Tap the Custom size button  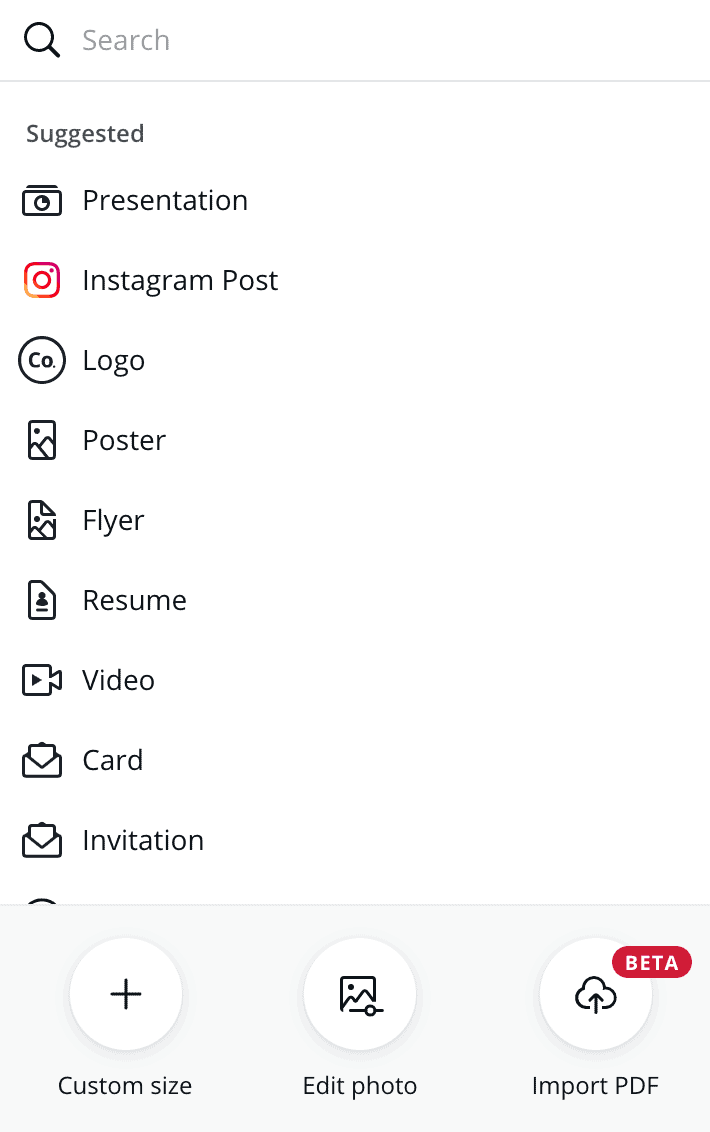point(126,994)
